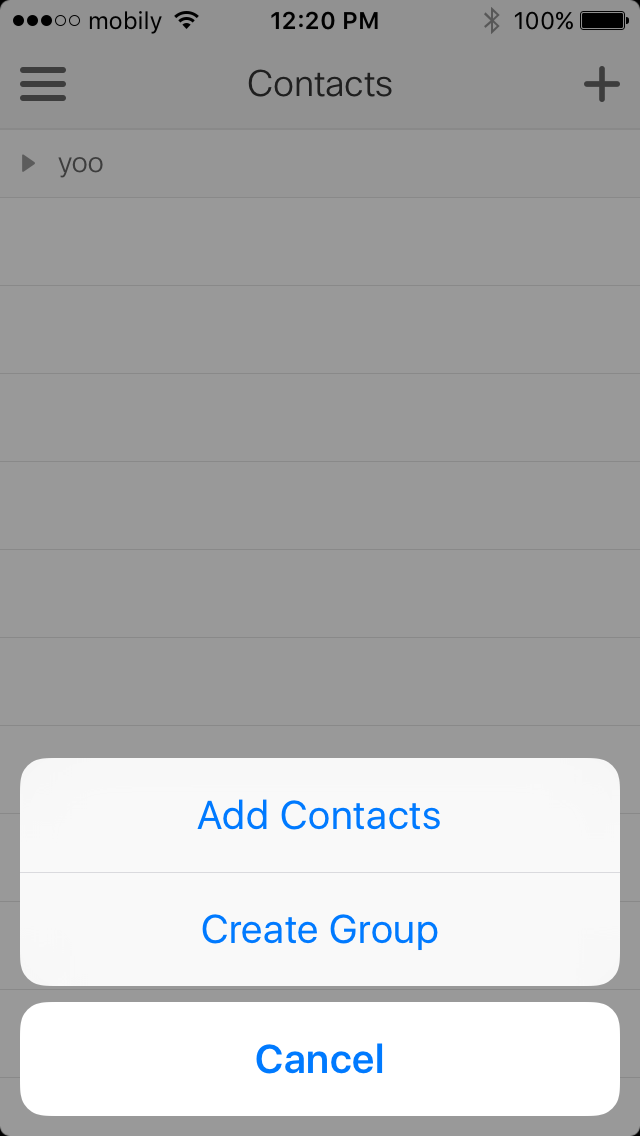Dismiss the action sheet with Cancel
This screenshot has height=1136, width=640.
[319, 1059]
